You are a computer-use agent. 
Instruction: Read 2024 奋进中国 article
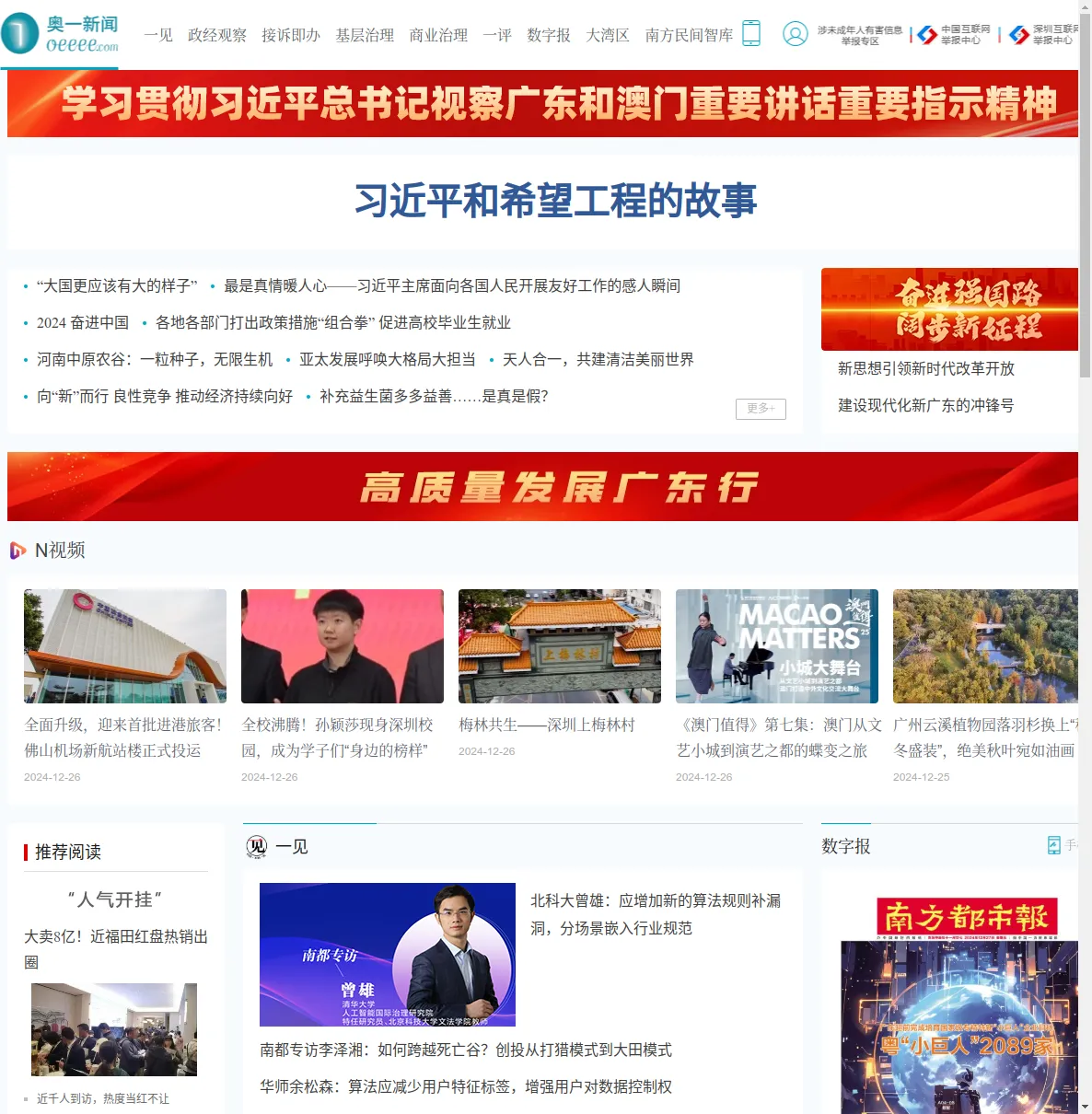pos(83,323)
